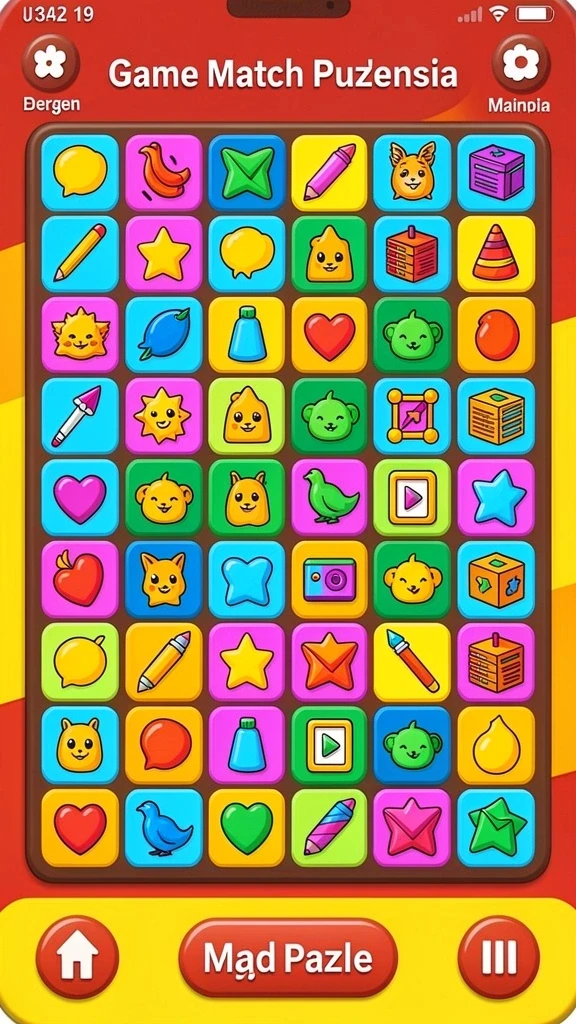Tap the Mad Pazle button
Image resolution: width=576 pixels, height=1024 pixels.
(x=288, y=958)
